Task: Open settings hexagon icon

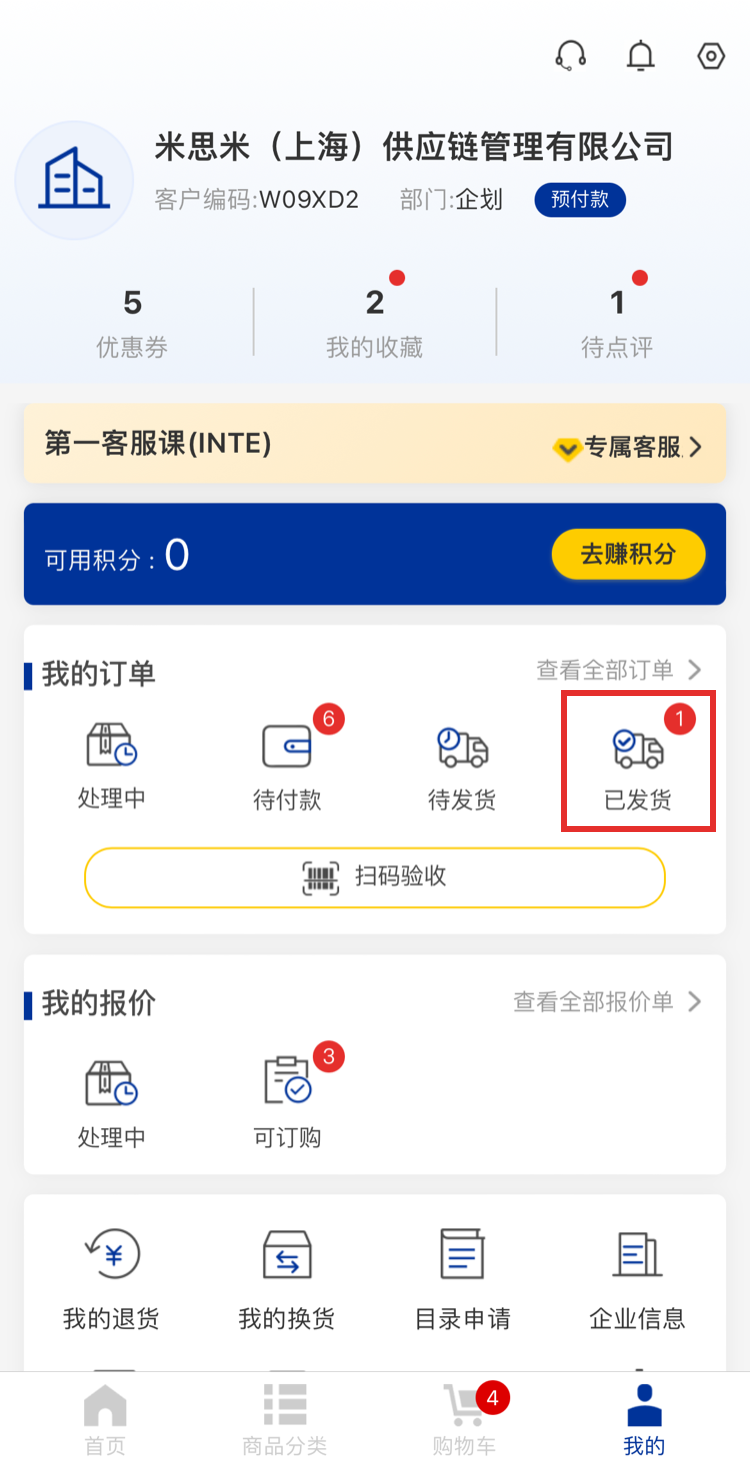Action: pos(710,56)
